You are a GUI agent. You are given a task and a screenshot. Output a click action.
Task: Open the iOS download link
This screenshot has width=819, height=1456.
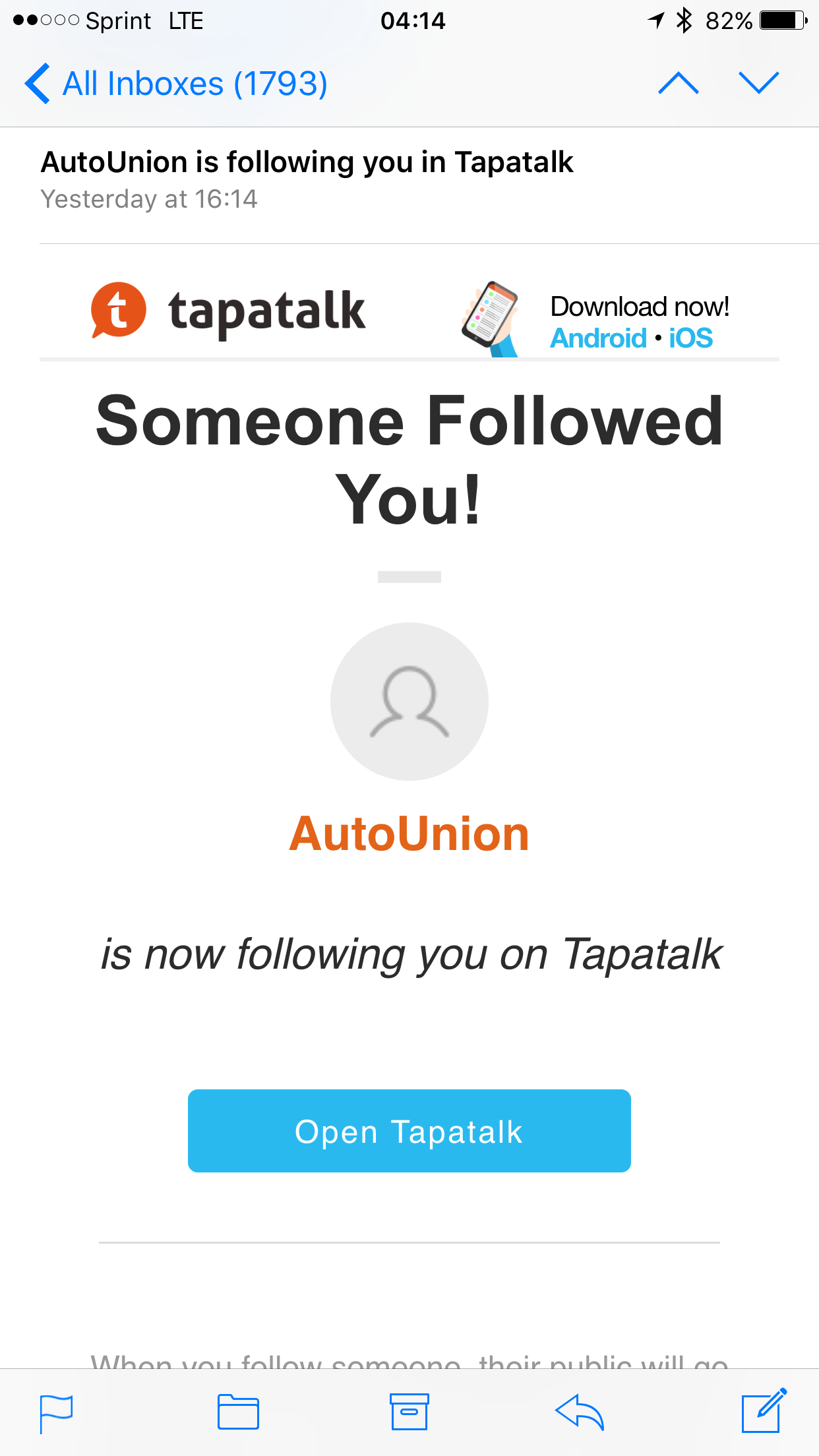coord(690,338)
